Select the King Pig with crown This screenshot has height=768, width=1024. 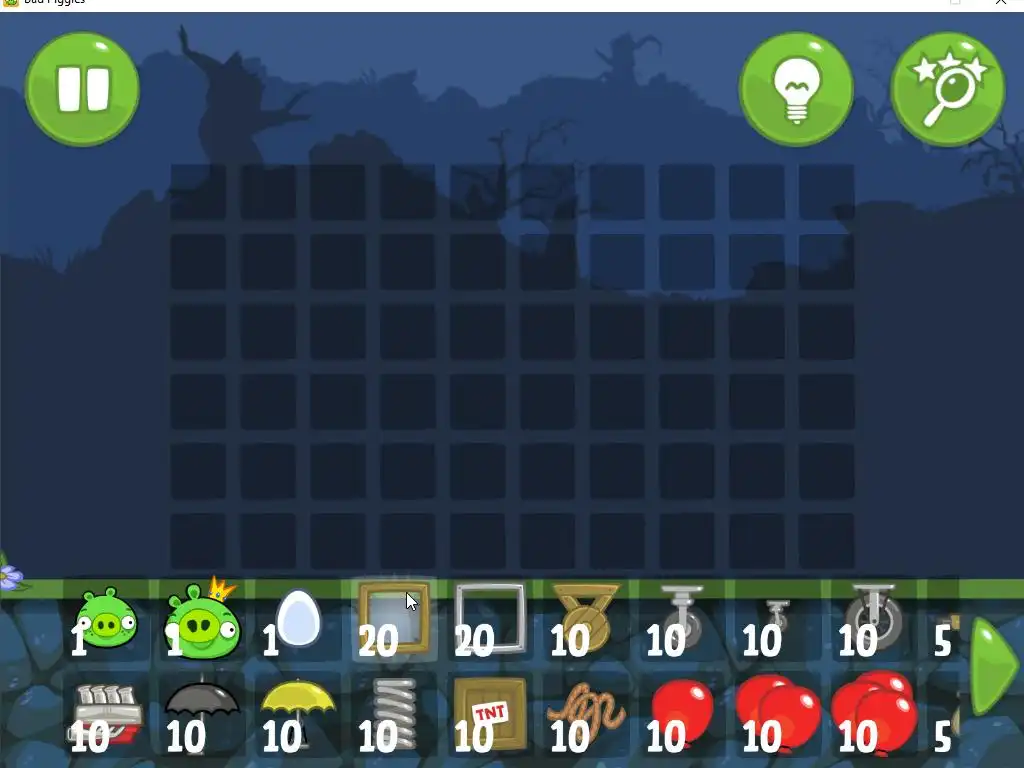[204, 622]
